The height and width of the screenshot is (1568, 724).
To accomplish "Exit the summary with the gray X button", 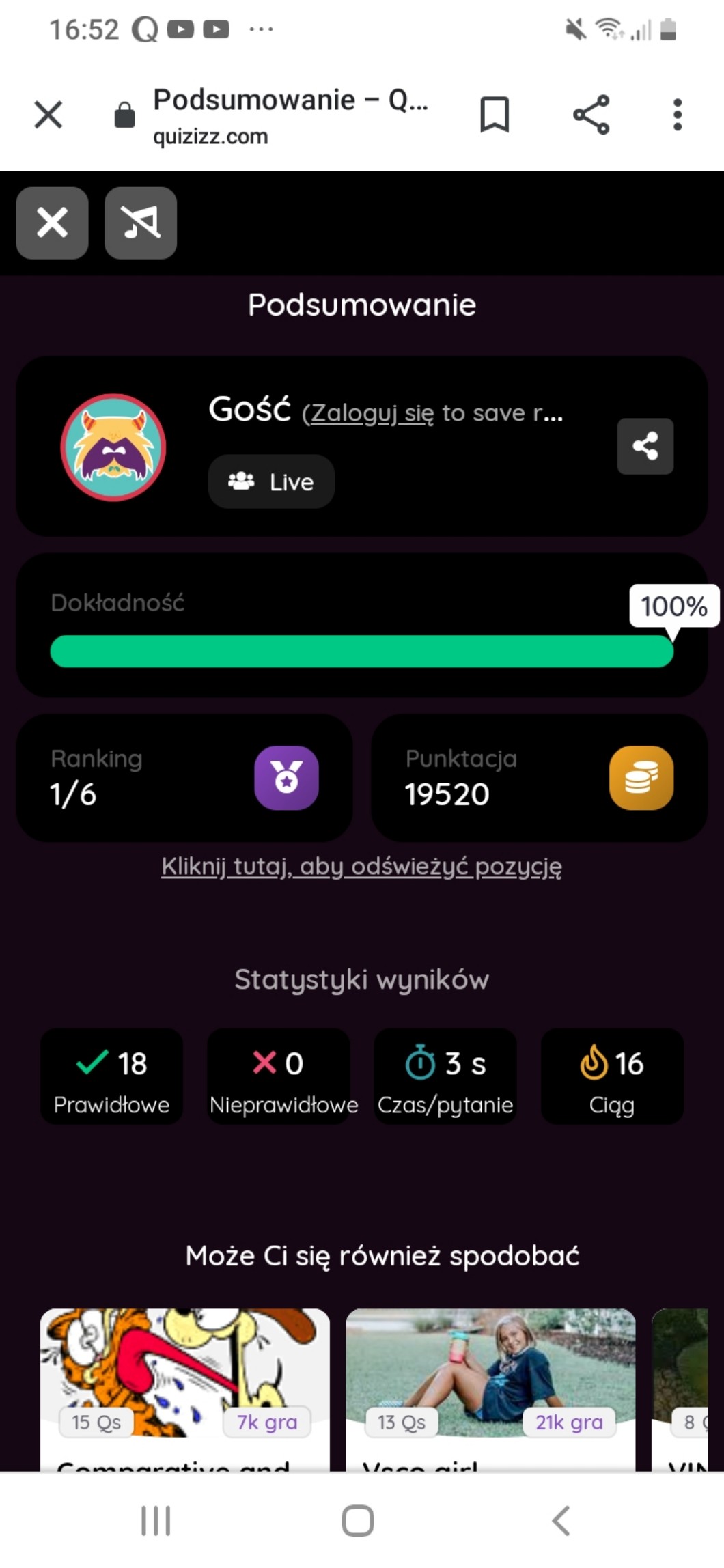I will coord(52,223).
